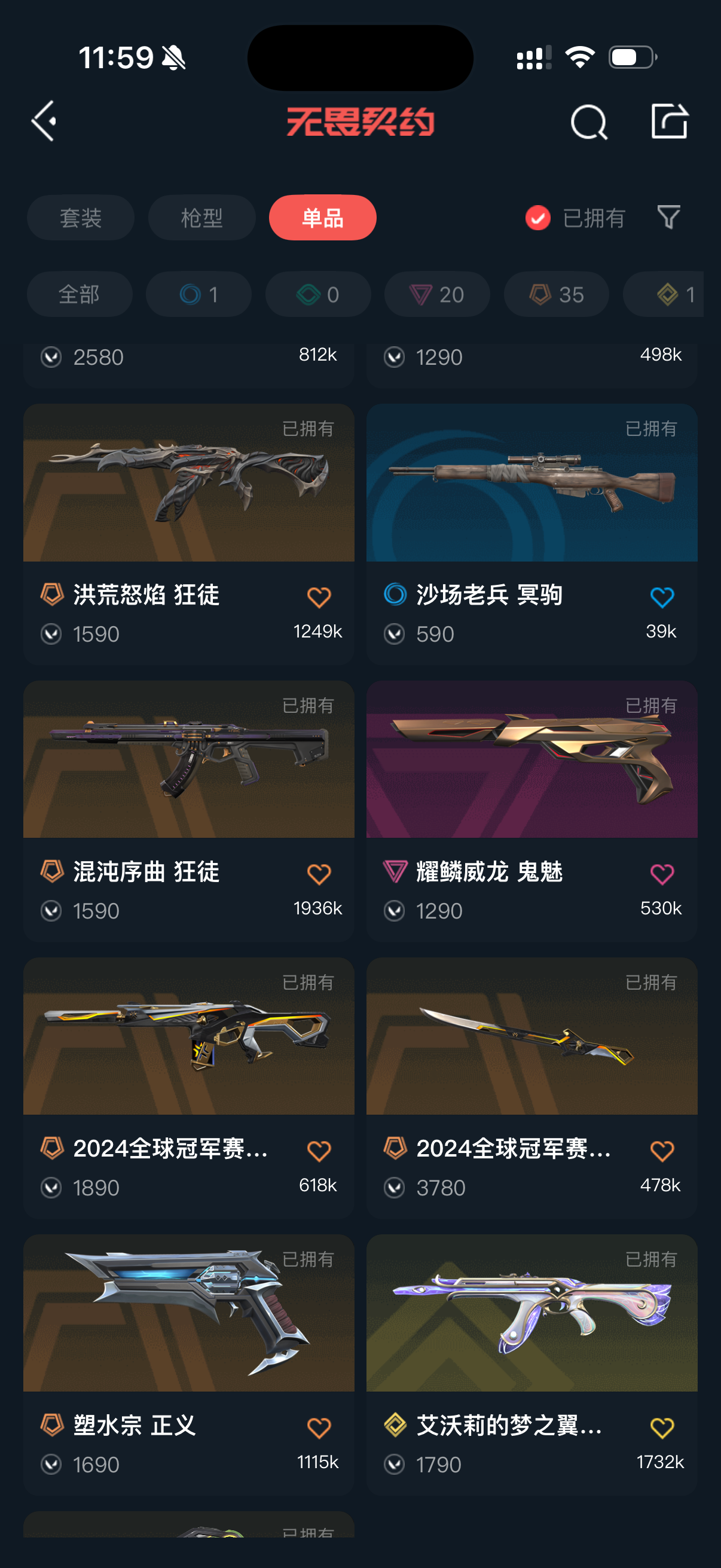Like the 2024全球冠军赛 skin priced 1890
Viewport: 721px width, 1568px height.
click(x=319, y=1151)
